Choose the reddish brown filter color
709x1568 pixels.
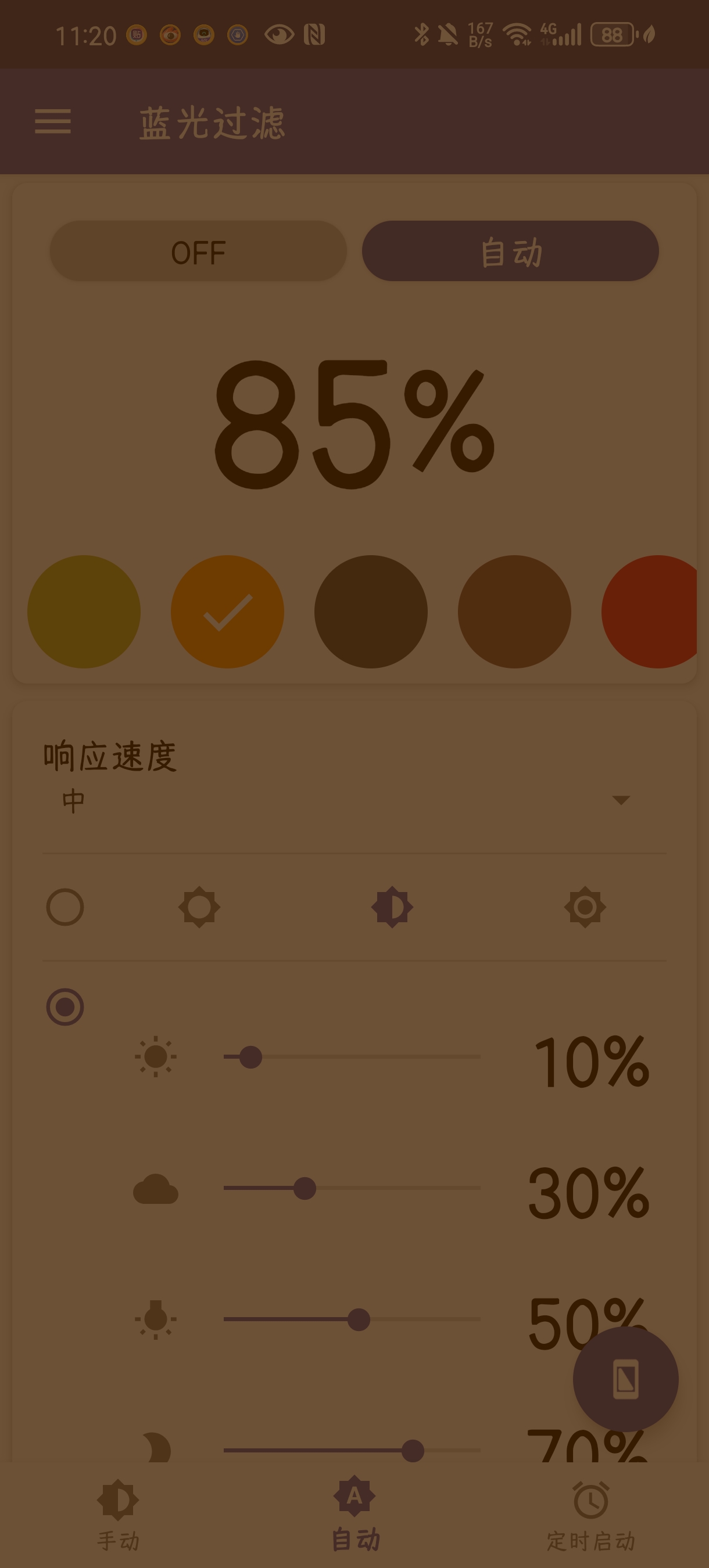(x=514, y=612)
